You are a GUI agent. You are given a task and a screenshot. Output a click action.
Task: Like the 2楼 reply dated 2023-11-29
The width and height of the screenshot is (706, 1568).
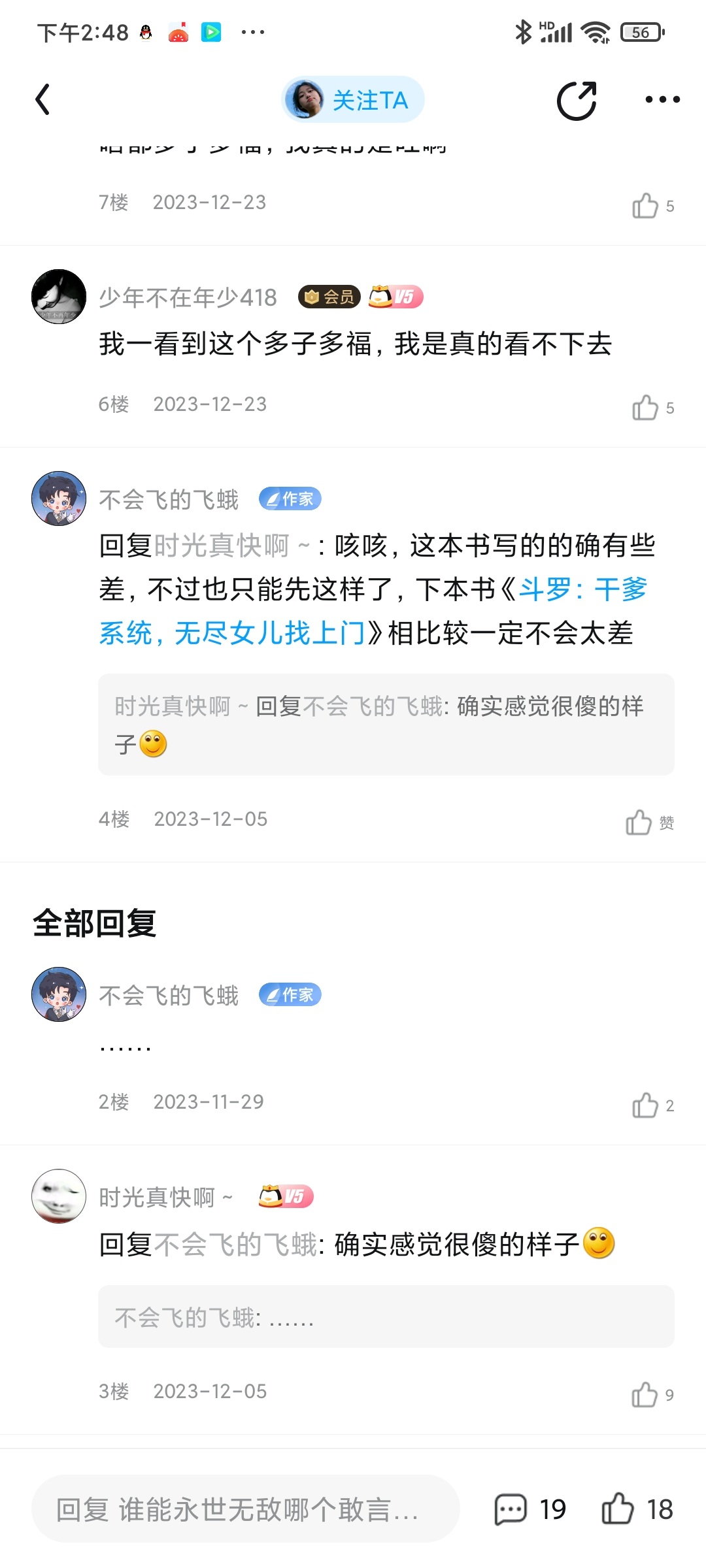point(645,1105)
